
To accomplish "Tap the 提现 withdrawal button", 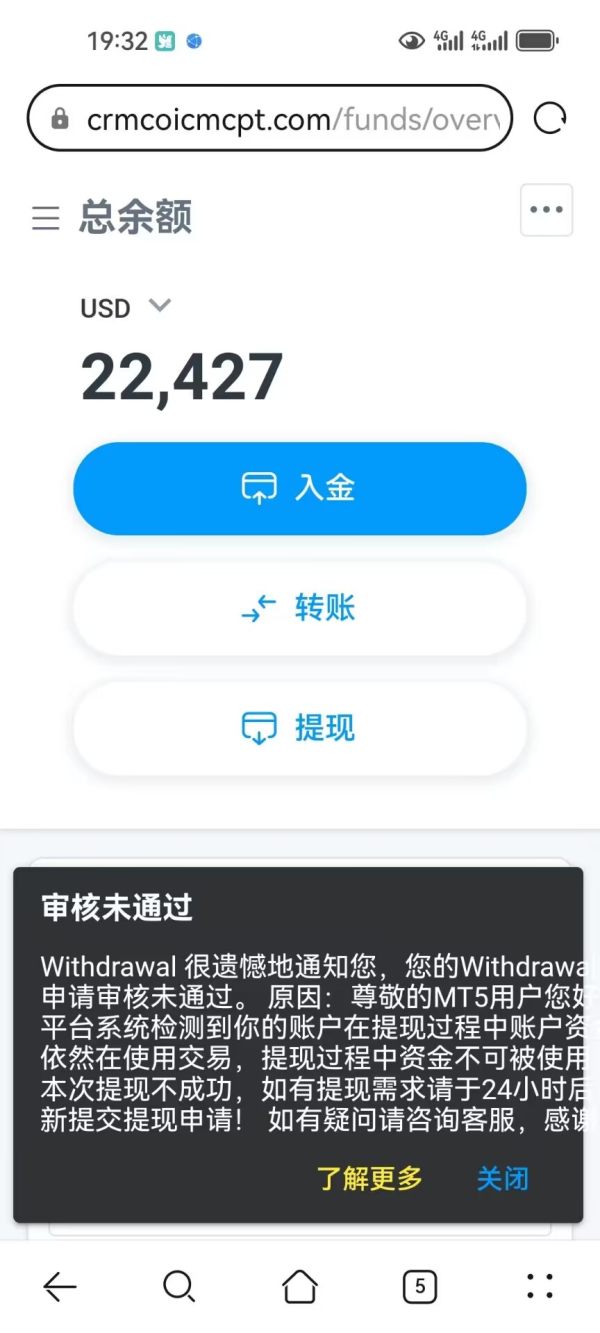I will coord(300,728).
